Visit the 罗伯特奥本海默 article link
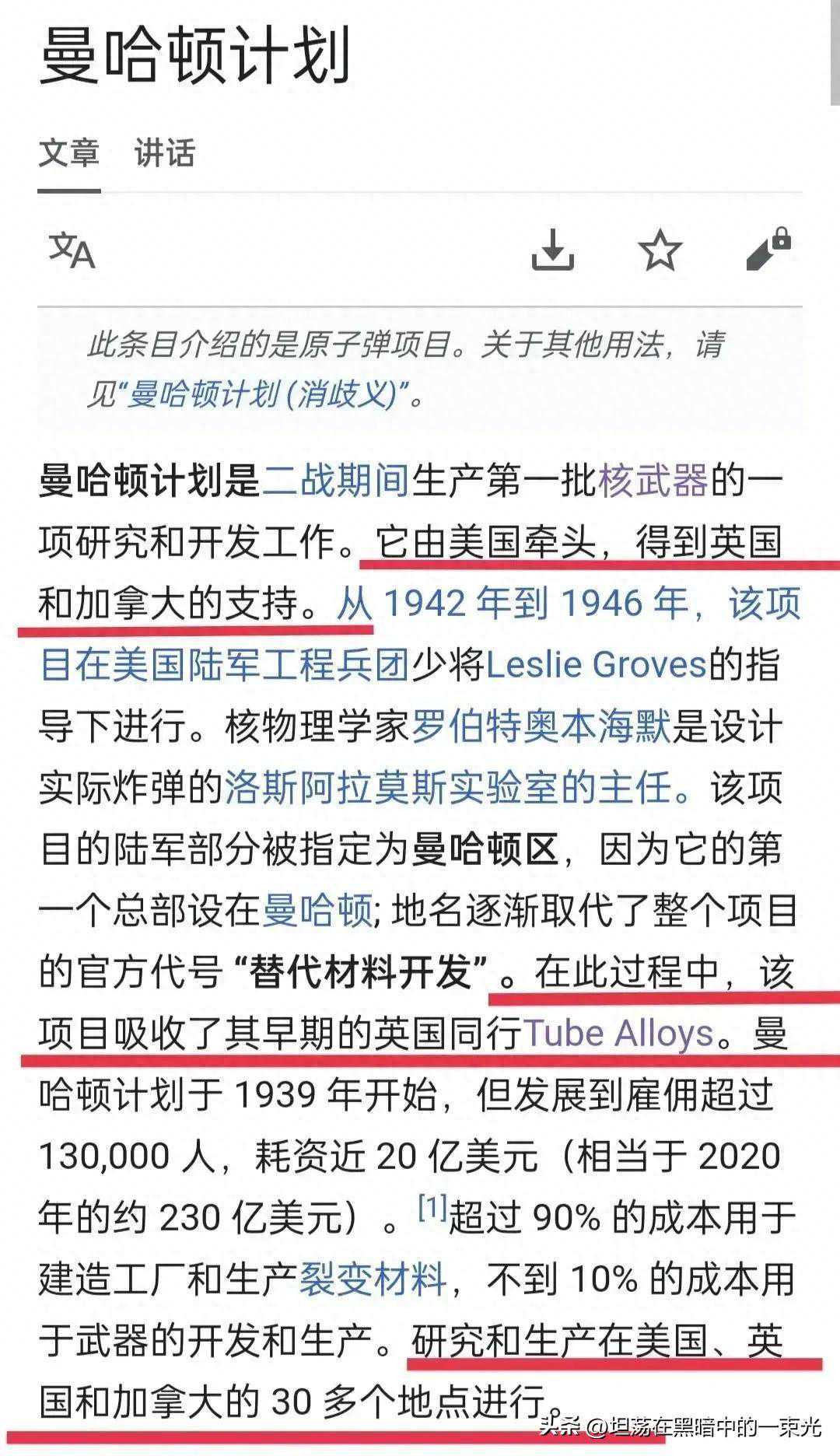This screenshot has height=1456, width=840. [541, 726]
